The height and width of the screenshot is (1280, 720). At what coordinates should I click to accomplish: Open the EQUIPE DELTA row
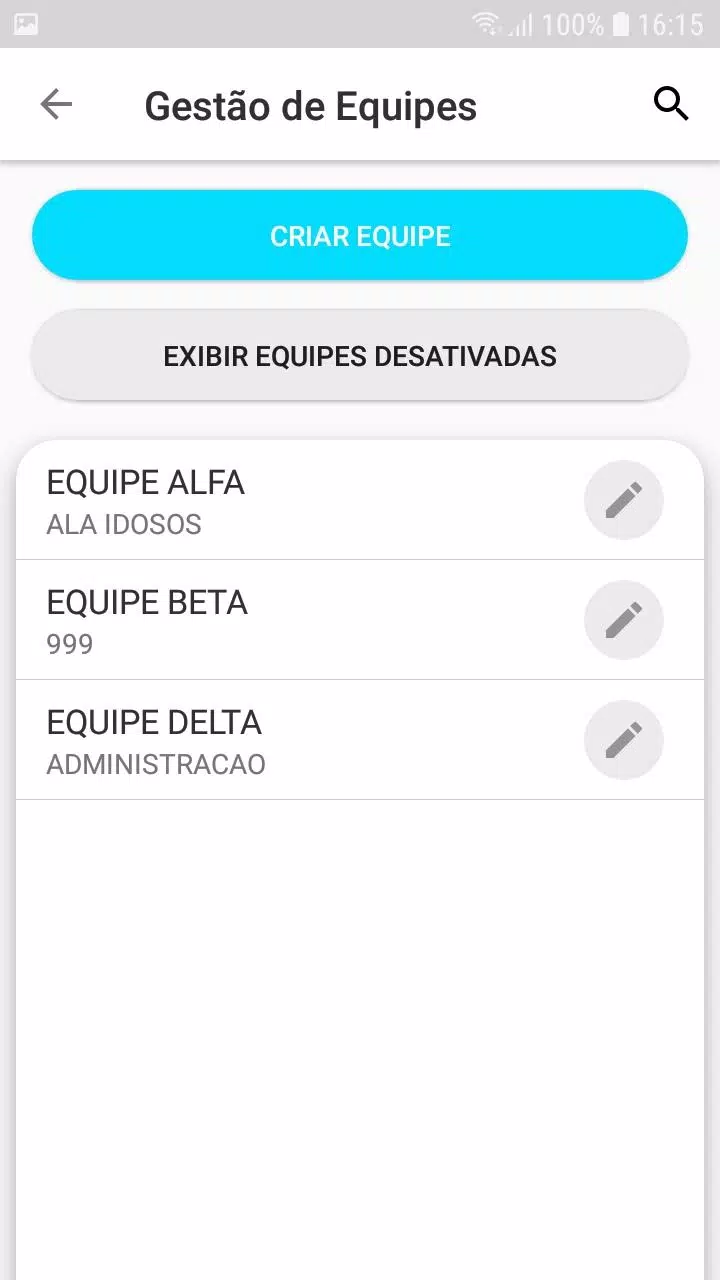click(x=360, y=740)
